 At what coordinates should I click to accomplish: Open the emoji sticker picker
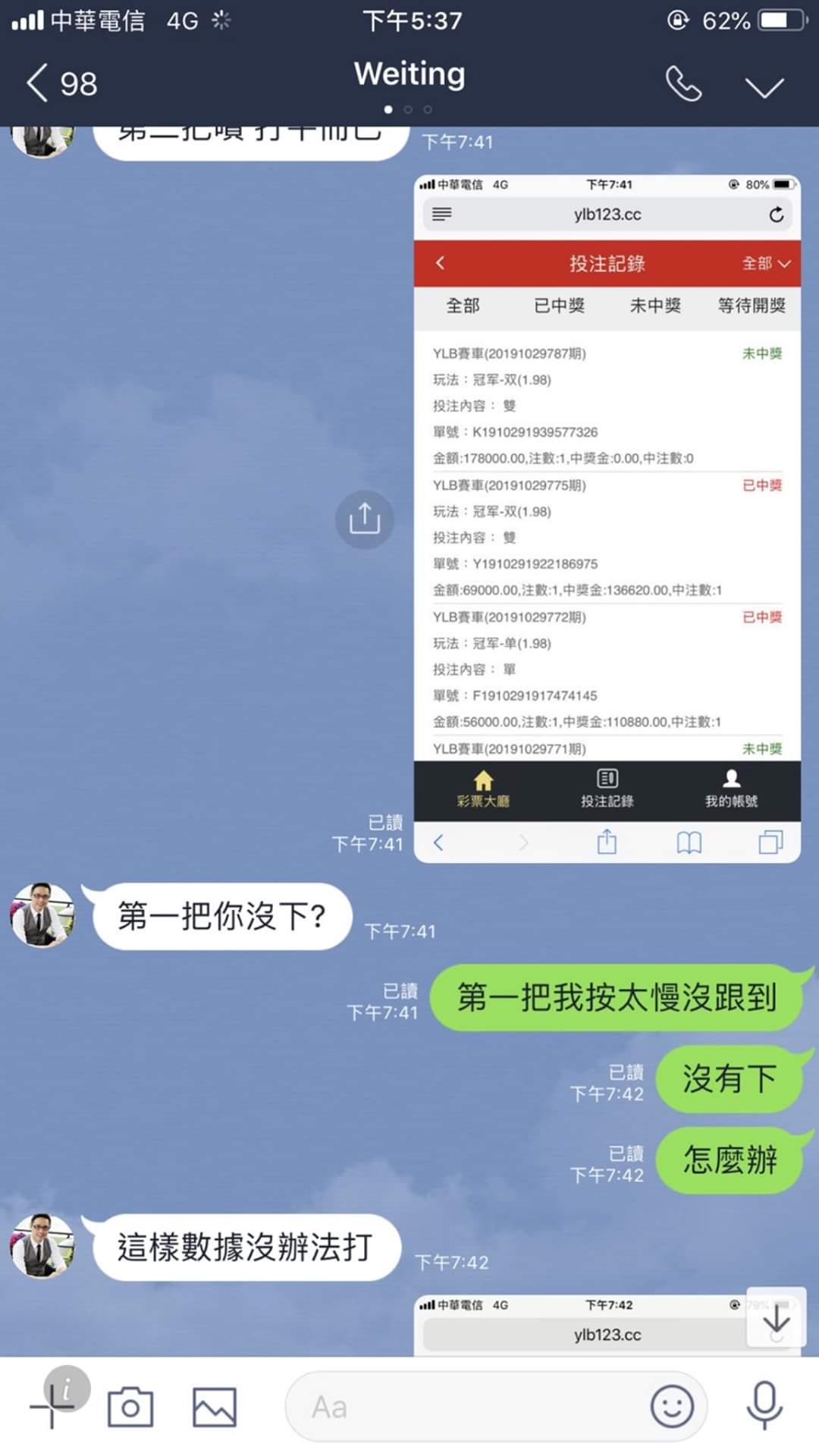(672, 1407)
